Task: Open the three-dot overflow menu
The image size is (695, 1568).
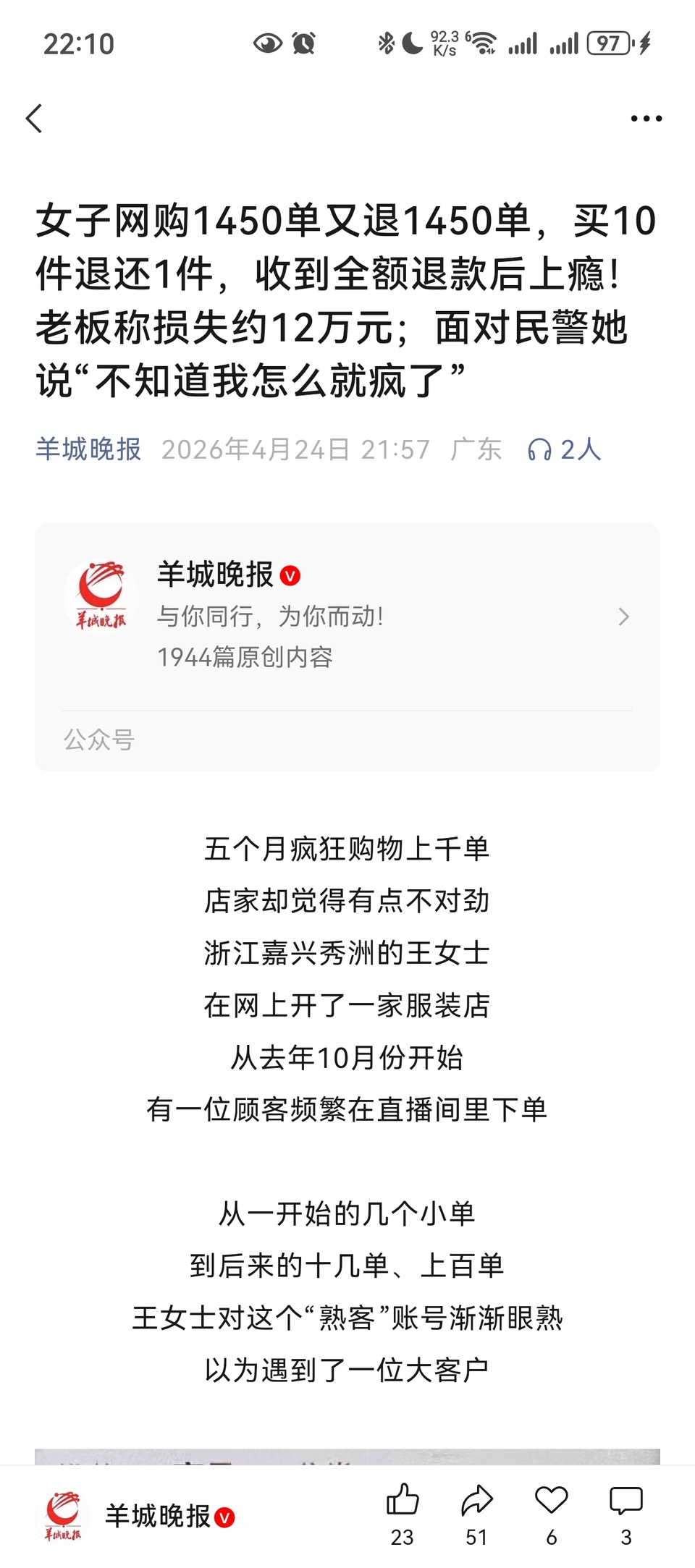Action: point(646,119)
